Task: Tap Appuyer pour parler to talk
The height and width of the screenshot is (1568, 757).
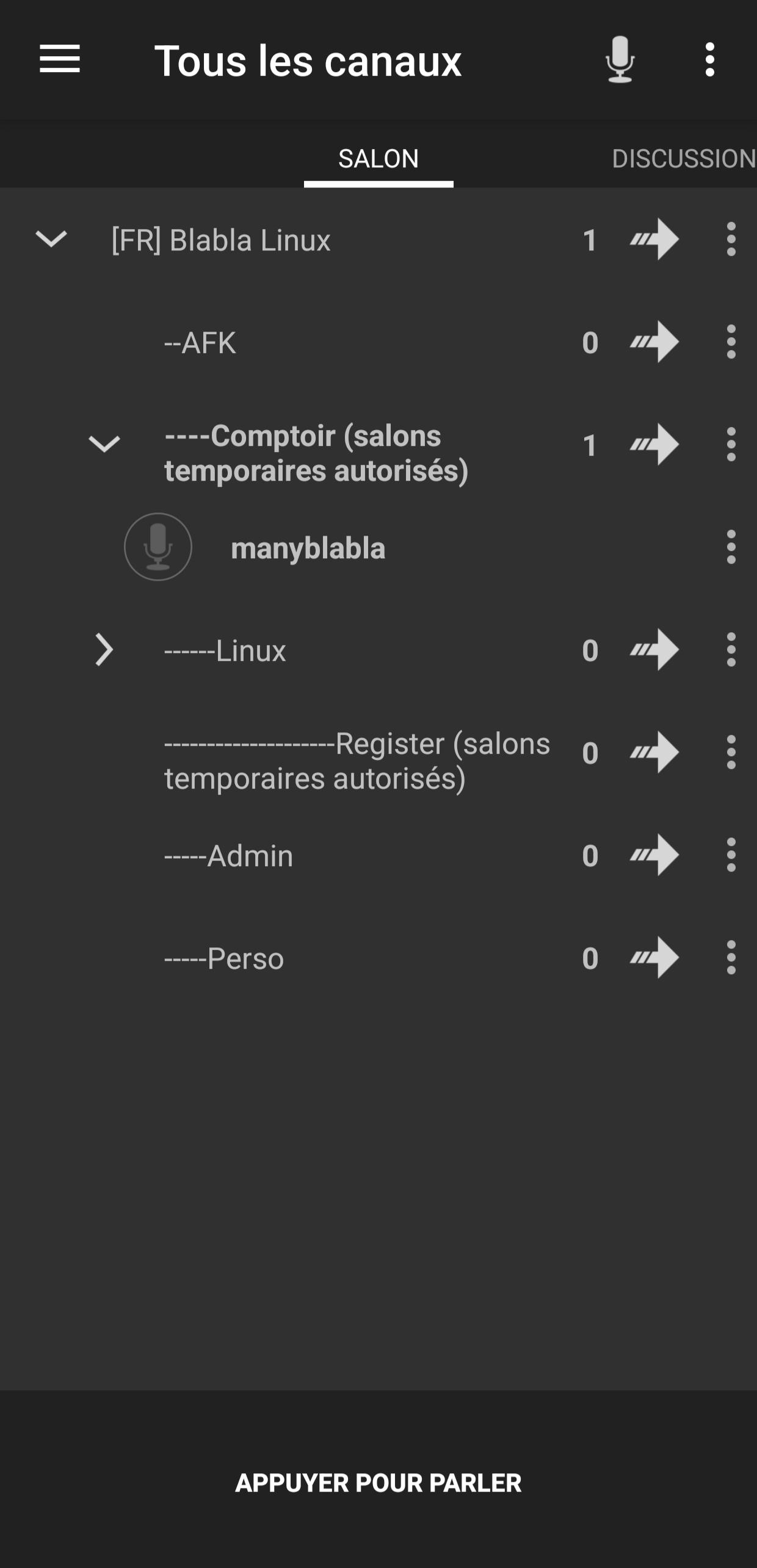Action: click(x=378, y=1483)
